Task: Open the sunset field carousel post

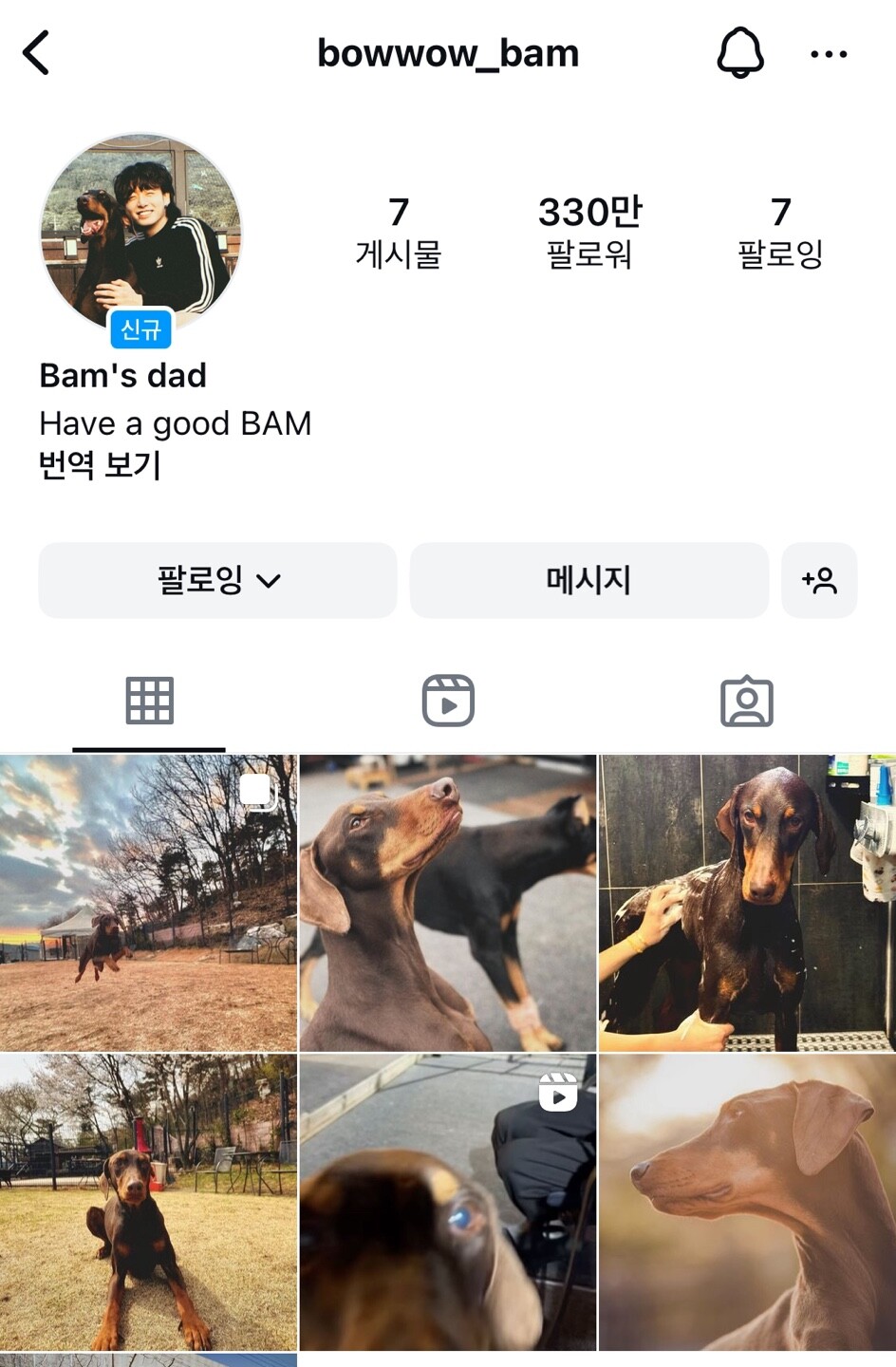Action: pos(148,903)
